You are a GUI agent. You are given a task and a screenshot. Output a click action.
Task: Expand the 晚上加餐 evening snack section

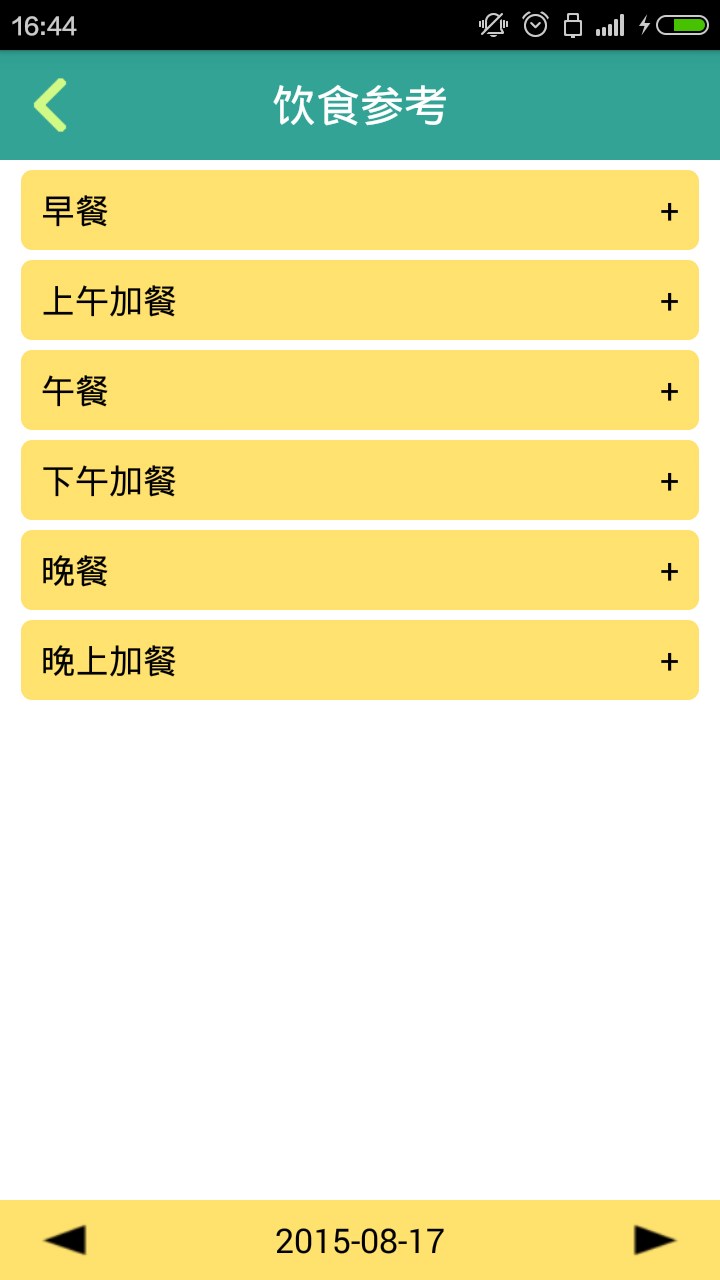[668, 660]
